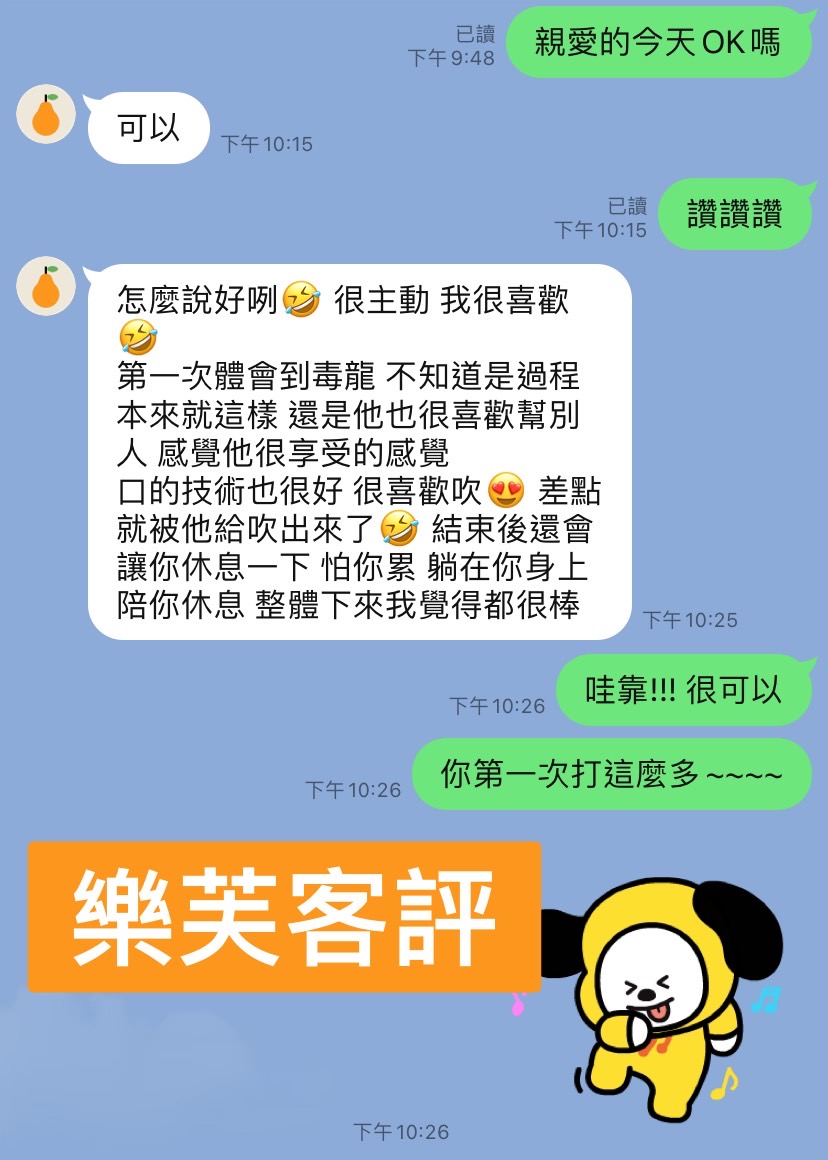828x1160 pixels.
Task: Select the 可以 white message bubble
Action: pos(148,128)
